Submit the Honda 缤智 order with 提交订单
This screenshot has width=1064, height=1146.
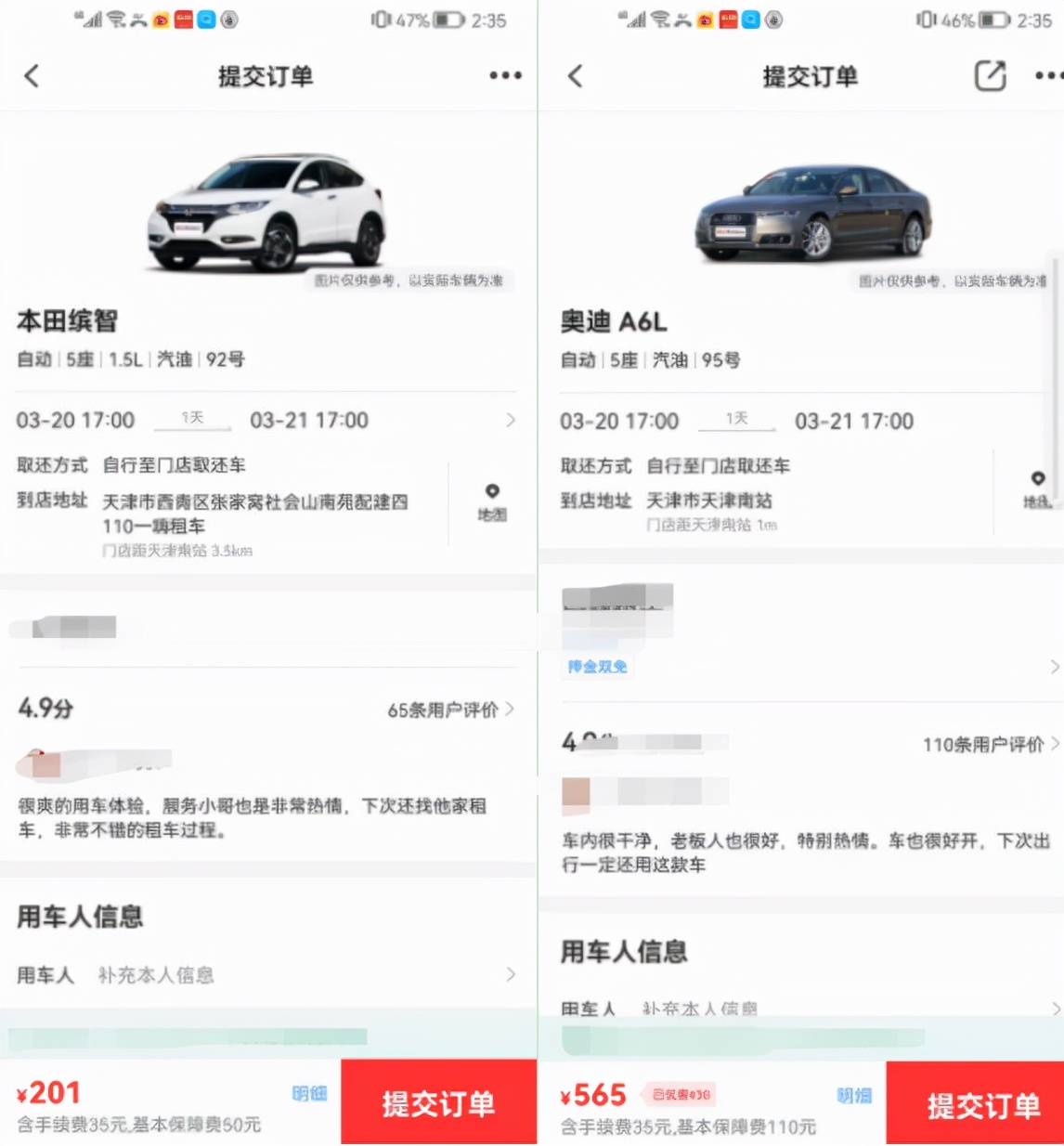point(438,1102)
